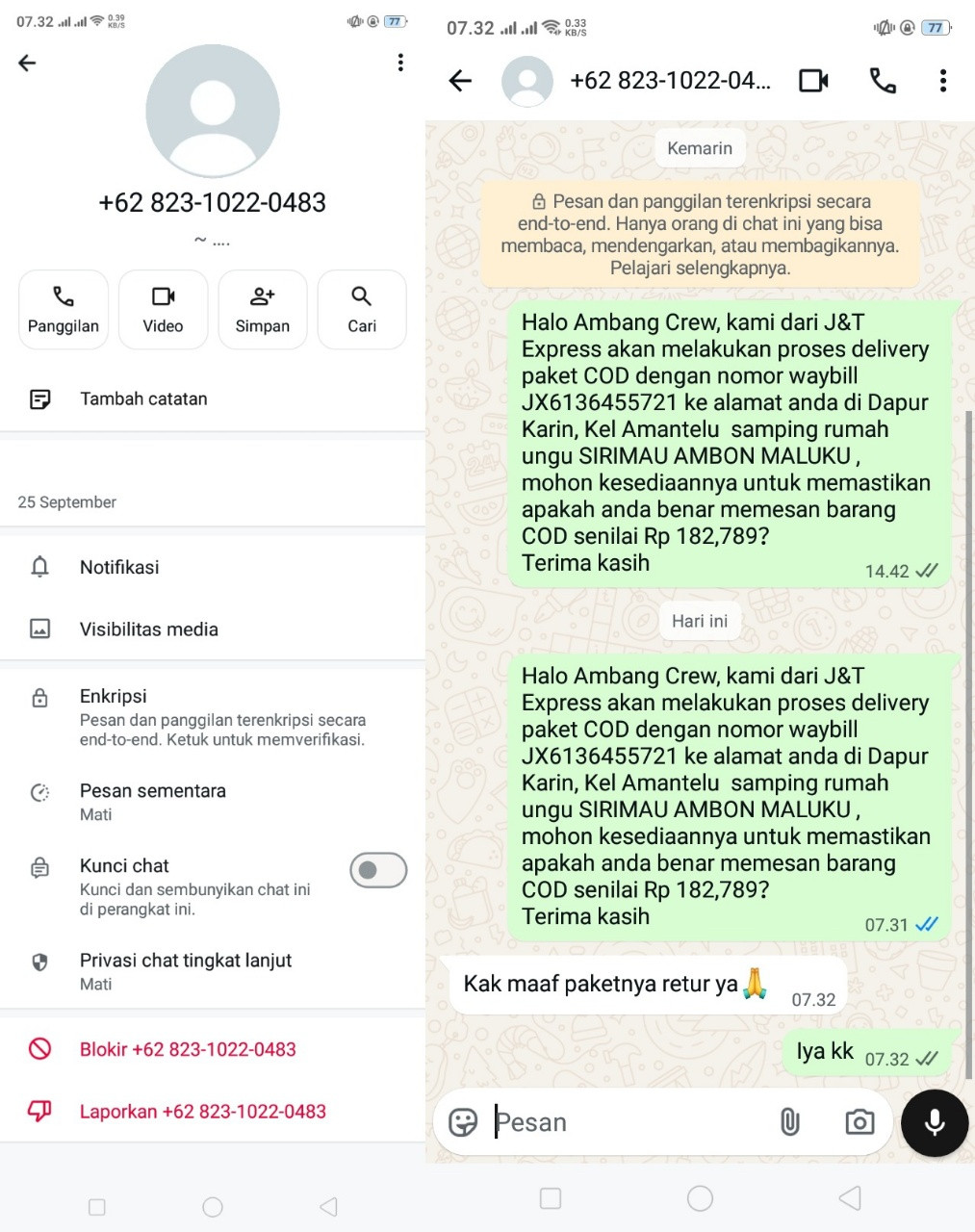
Task: Open the camera from the message bar
Action: coord(860,1122)
